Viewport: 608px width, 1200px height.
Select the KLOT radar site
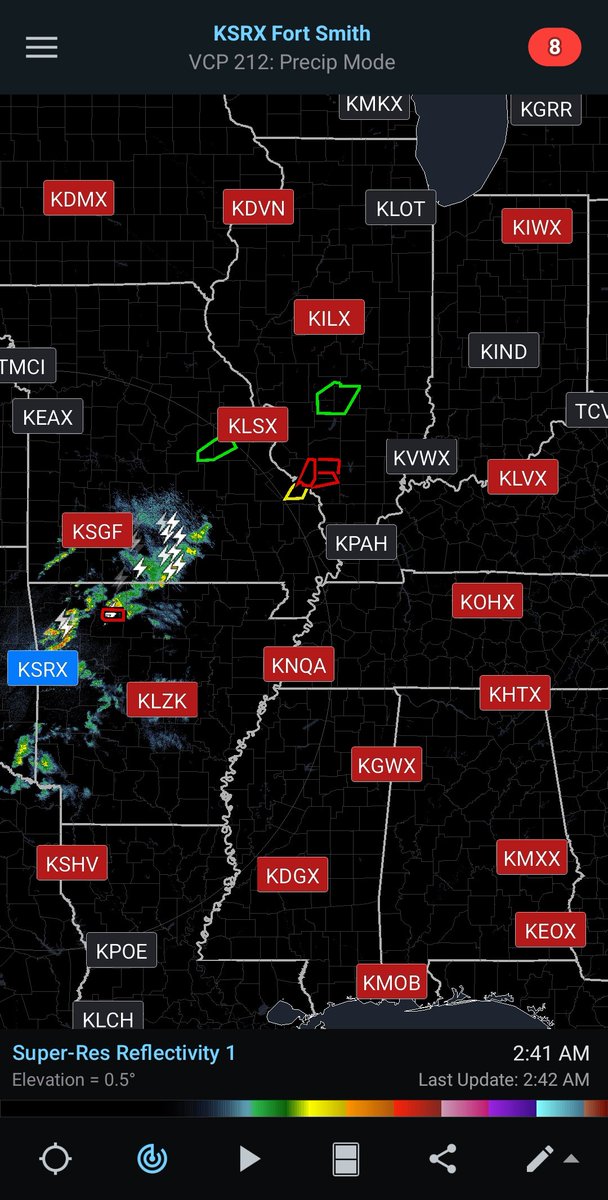pos(400,209)
